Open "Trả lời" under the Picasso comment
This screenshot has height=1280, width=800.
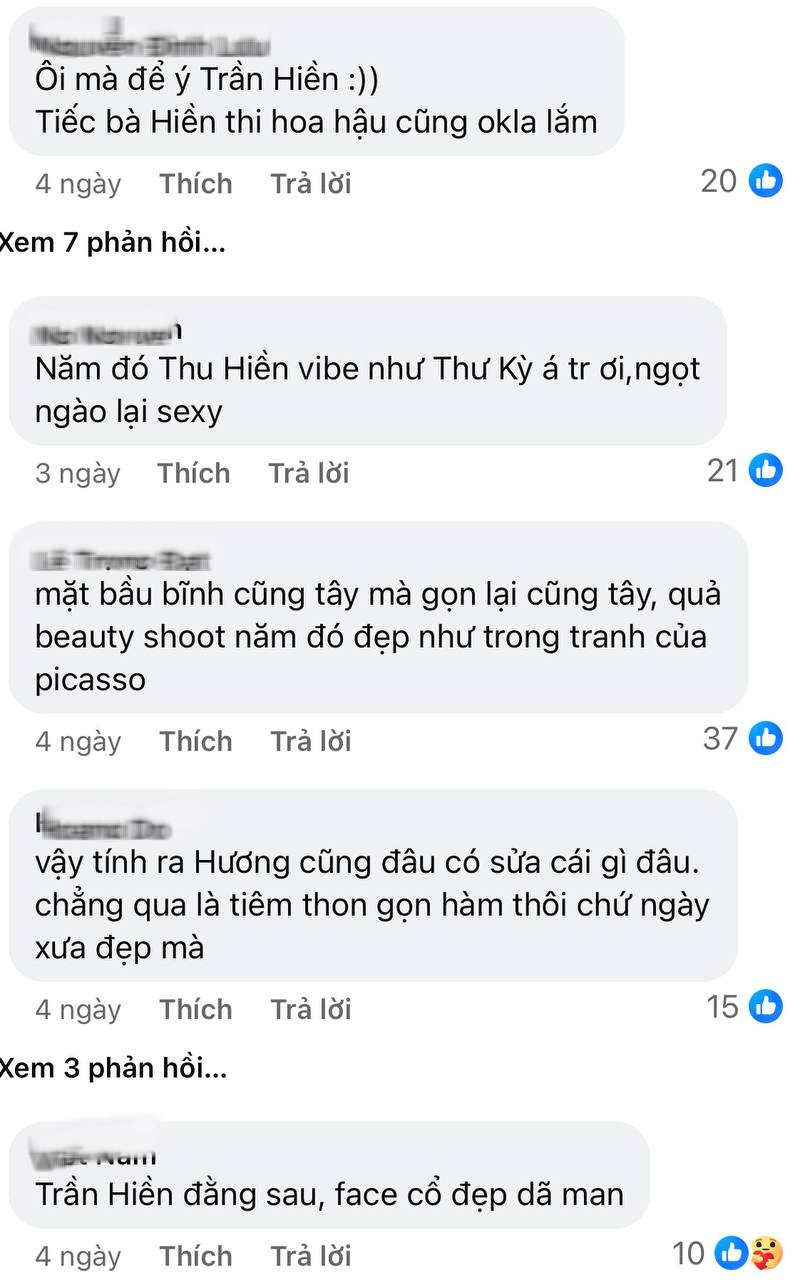[310, 741]
